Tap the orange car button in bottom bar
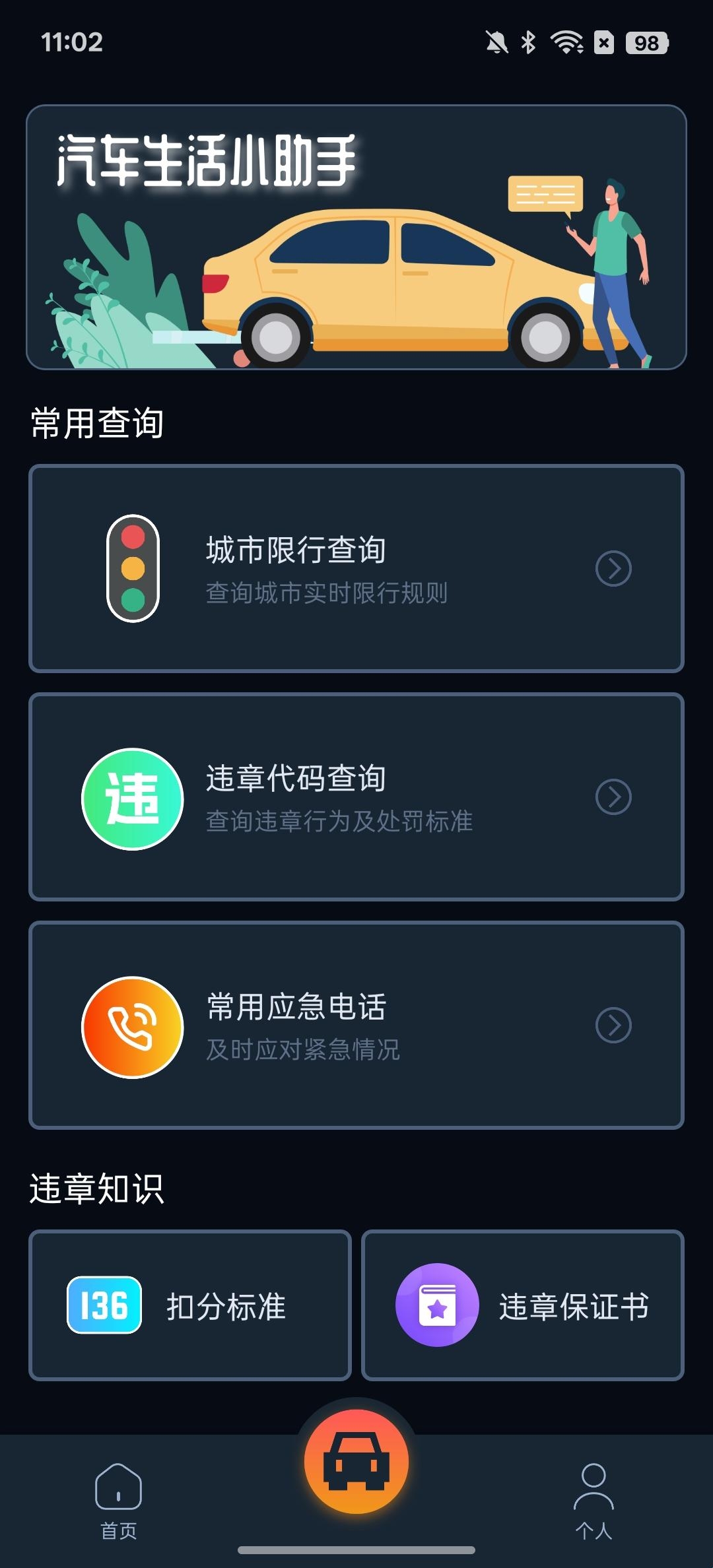 356,1462
